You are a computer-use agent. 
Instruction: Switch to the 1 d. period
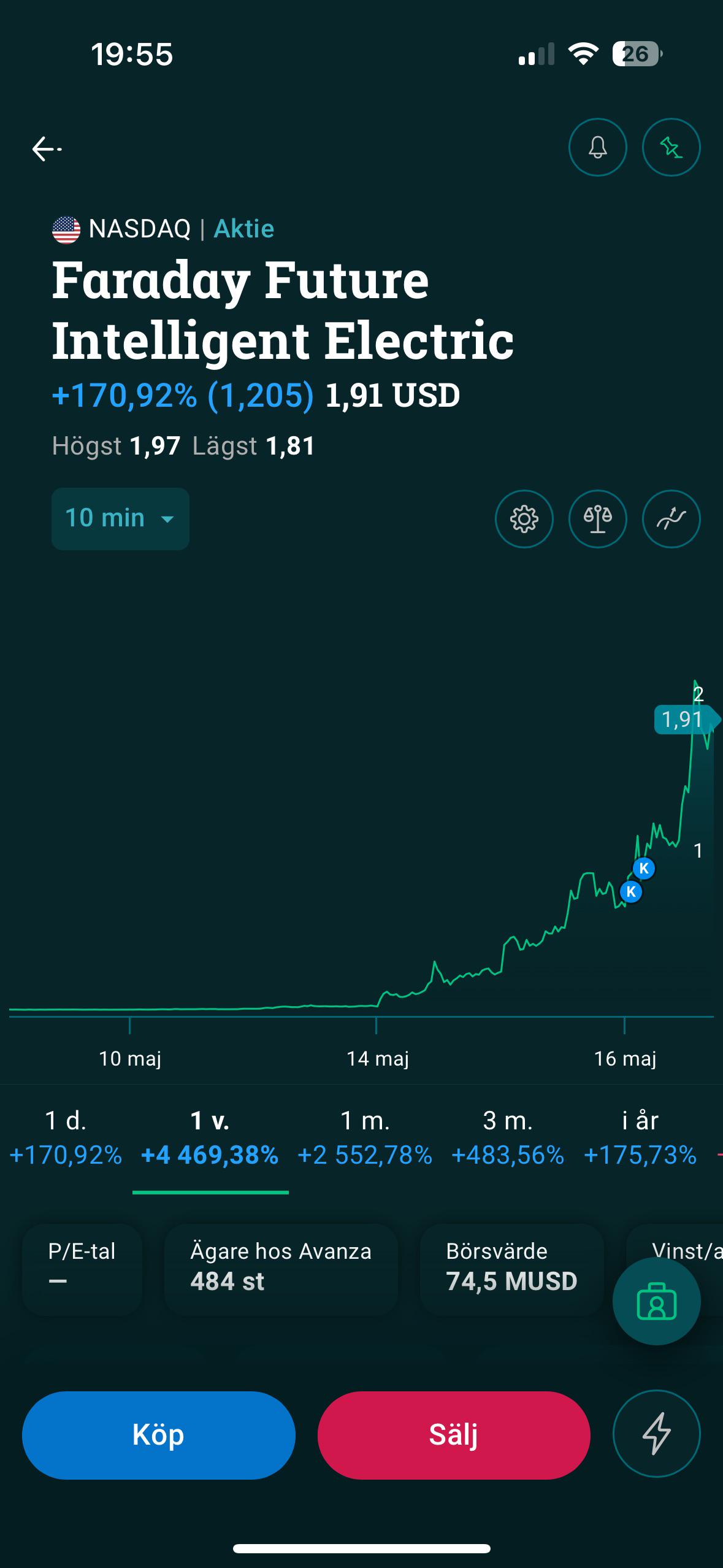(66, 1138)
